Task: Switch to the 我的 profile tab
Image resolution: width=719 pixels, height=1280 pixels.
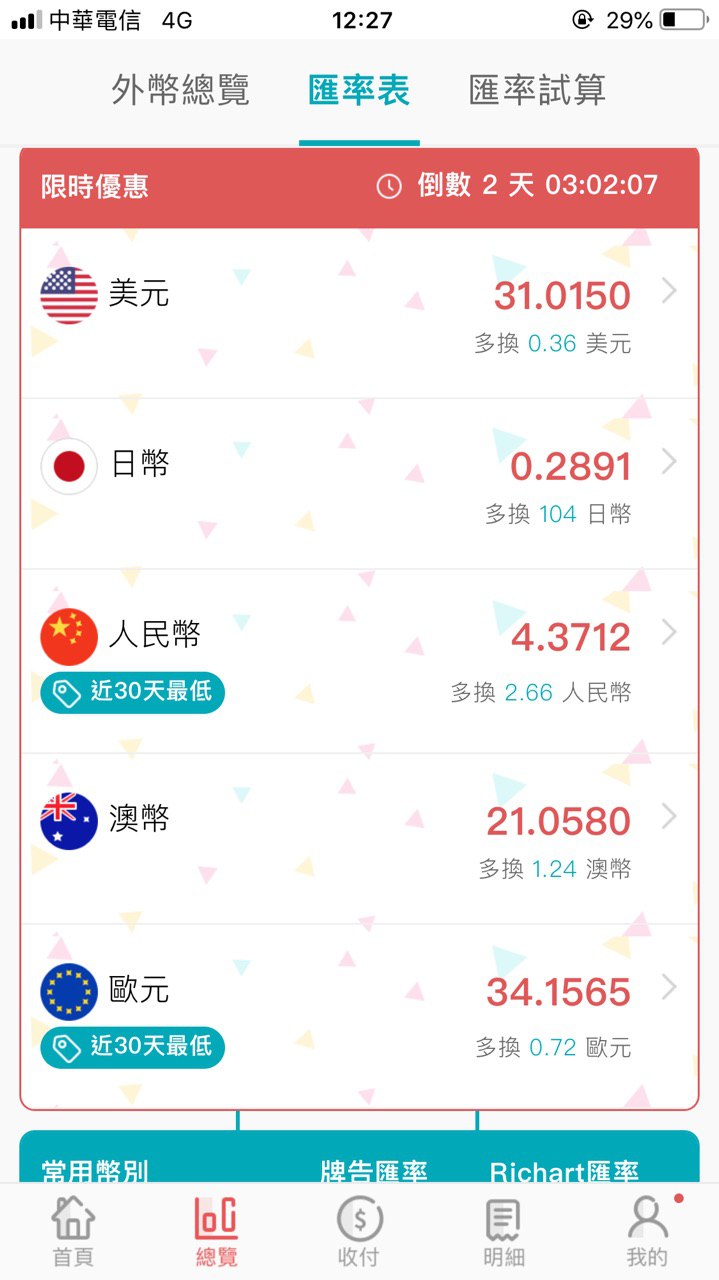Action: click(x=647, y=1232)
